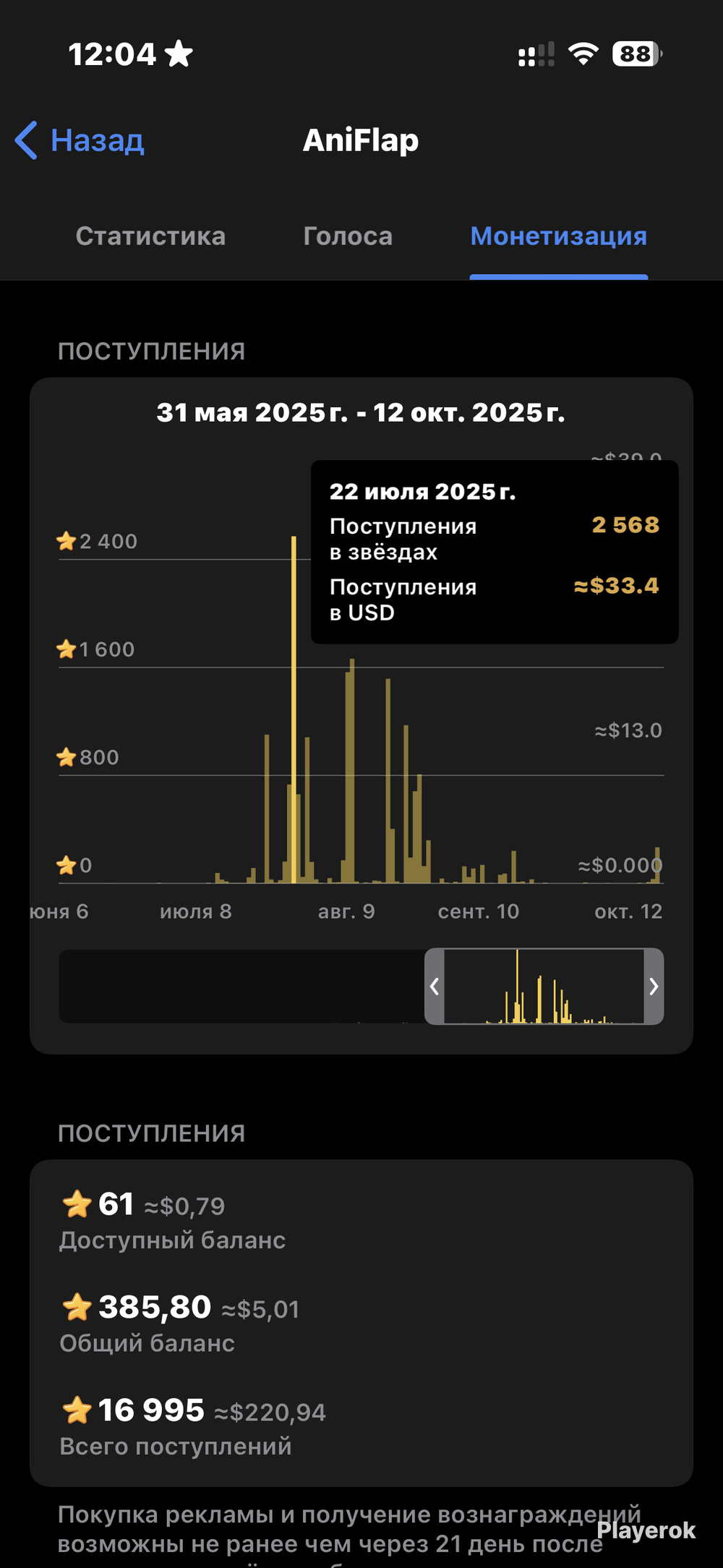Tap the tallest July bar in the chart
This screenshot has width=723, height=1568.
tap(294, 709)
